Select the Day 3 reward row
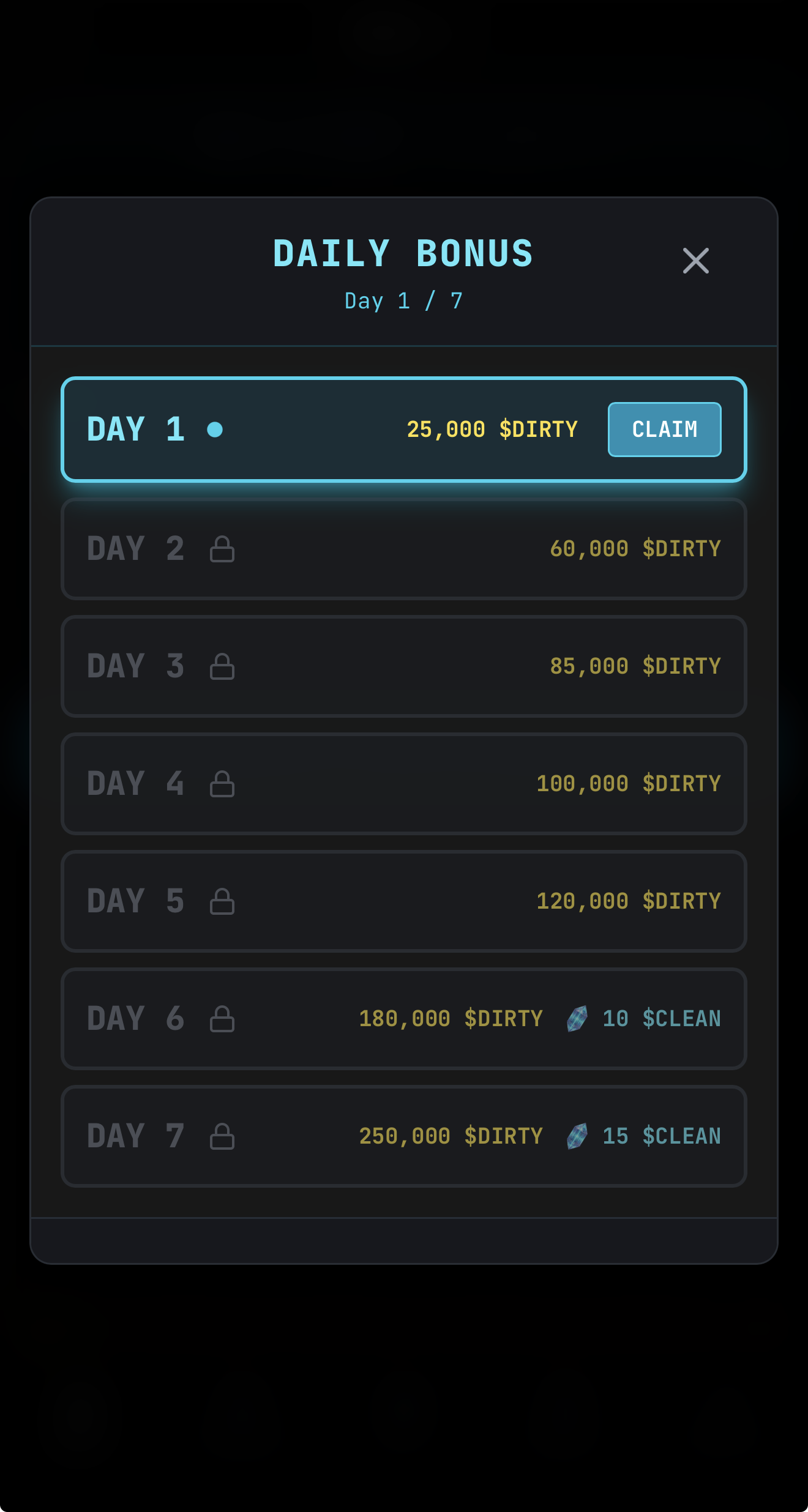The height and width of the screenshot is (1512, 808). [404, 666]
